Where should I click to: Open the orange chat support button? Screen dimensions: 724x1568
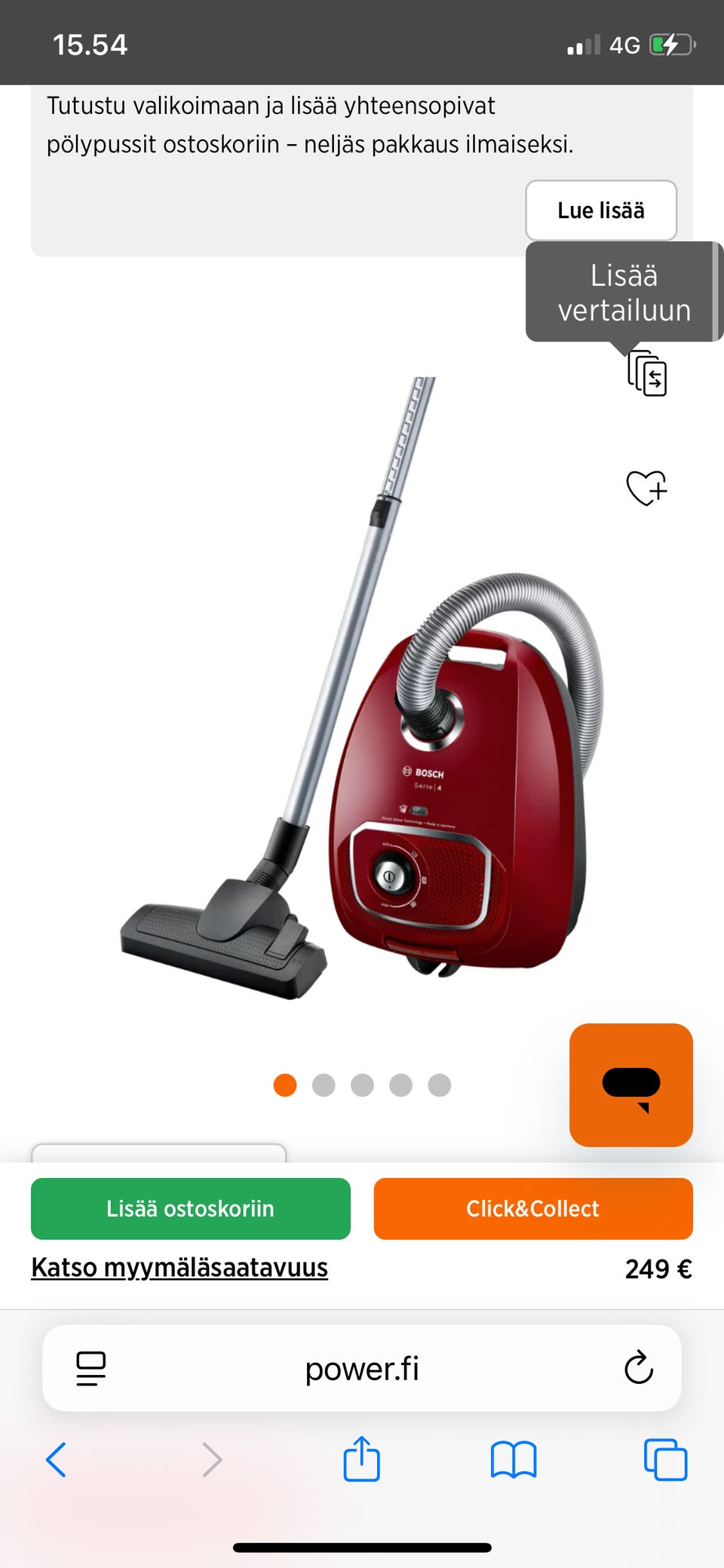631,1085
